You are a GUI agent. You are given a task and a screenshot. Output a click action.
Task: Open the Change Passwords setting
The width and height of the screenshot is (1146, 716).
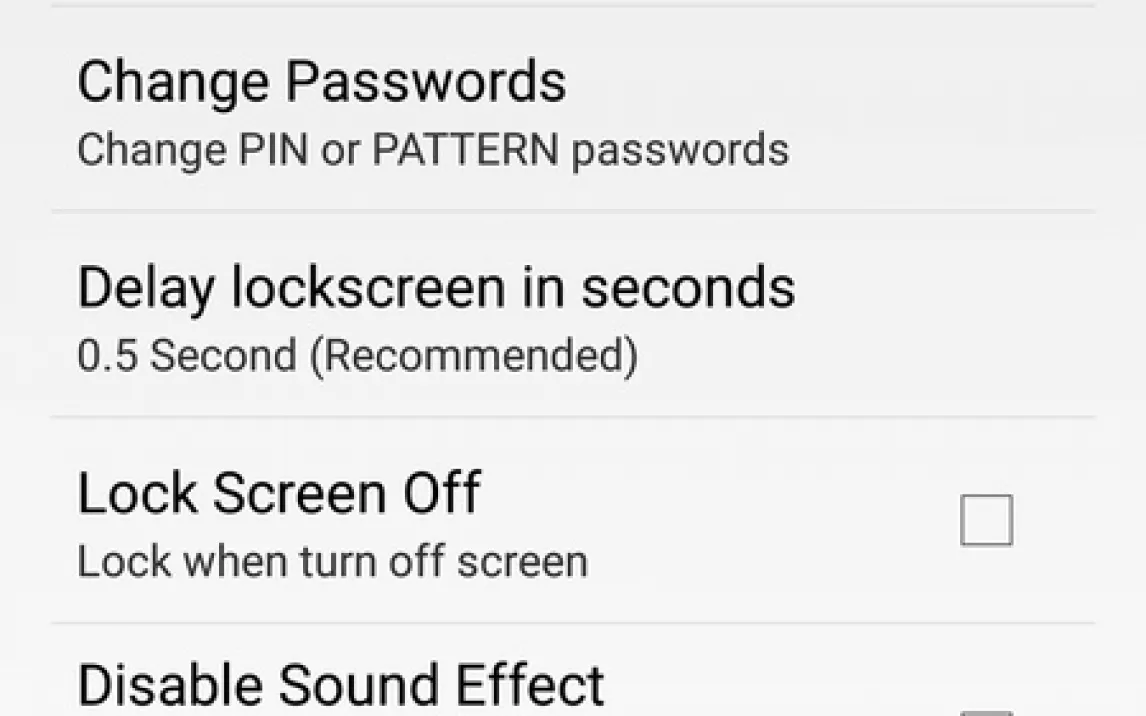(432, 112)
